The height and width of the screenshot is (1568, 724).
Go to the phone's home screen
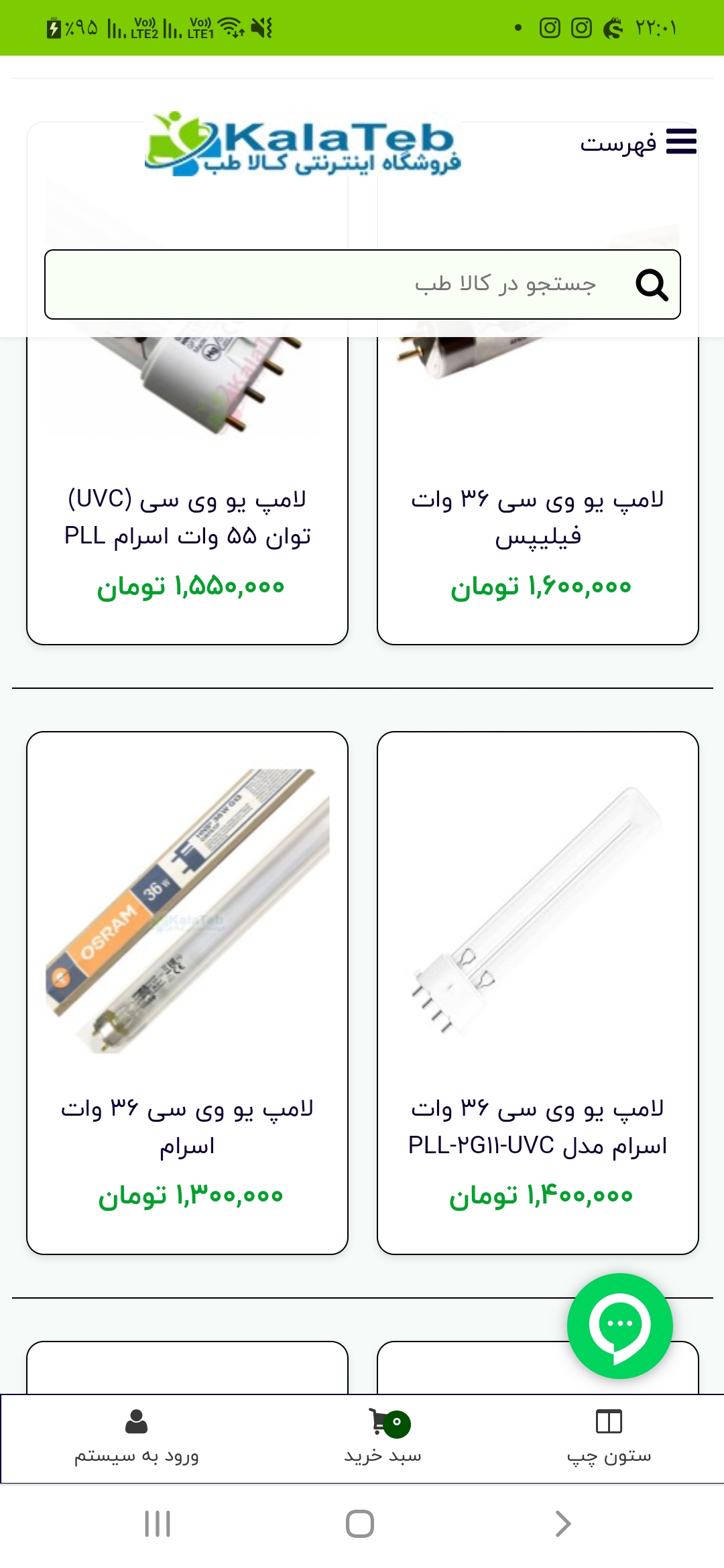click(360, 1524)
